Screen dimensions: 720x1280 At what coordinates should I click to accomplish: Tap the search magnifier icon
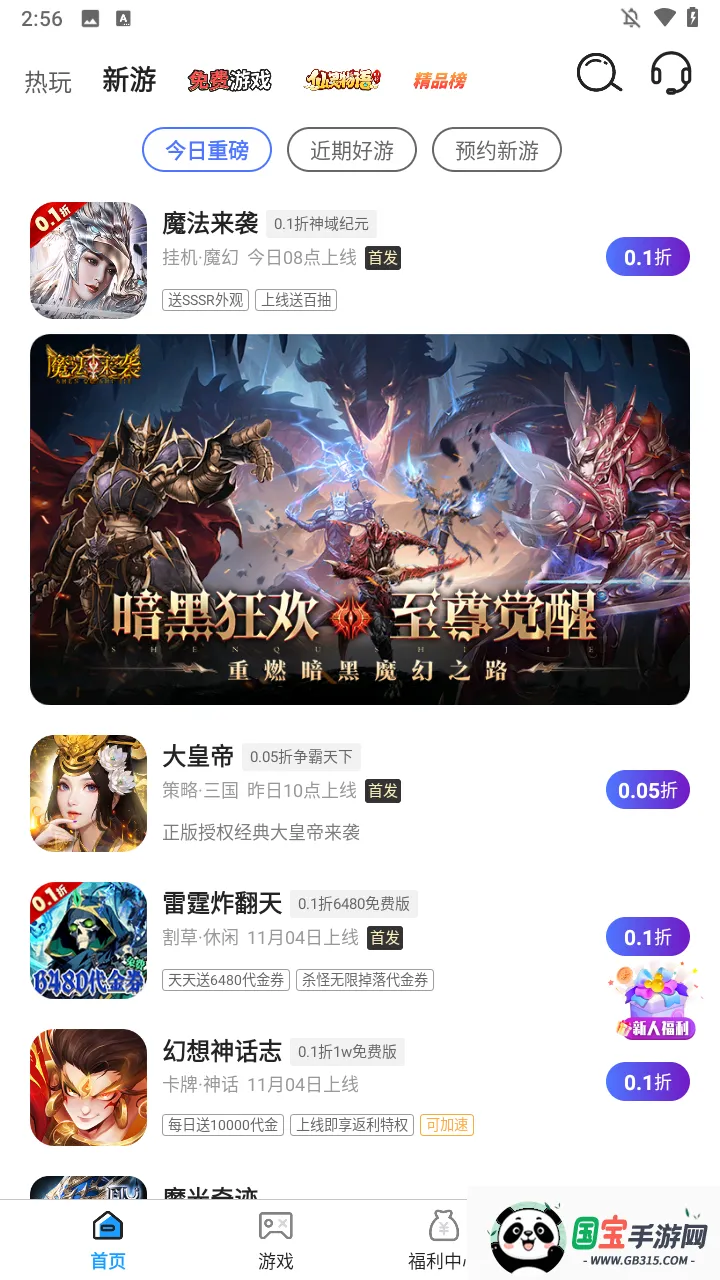tap(598, 74)
